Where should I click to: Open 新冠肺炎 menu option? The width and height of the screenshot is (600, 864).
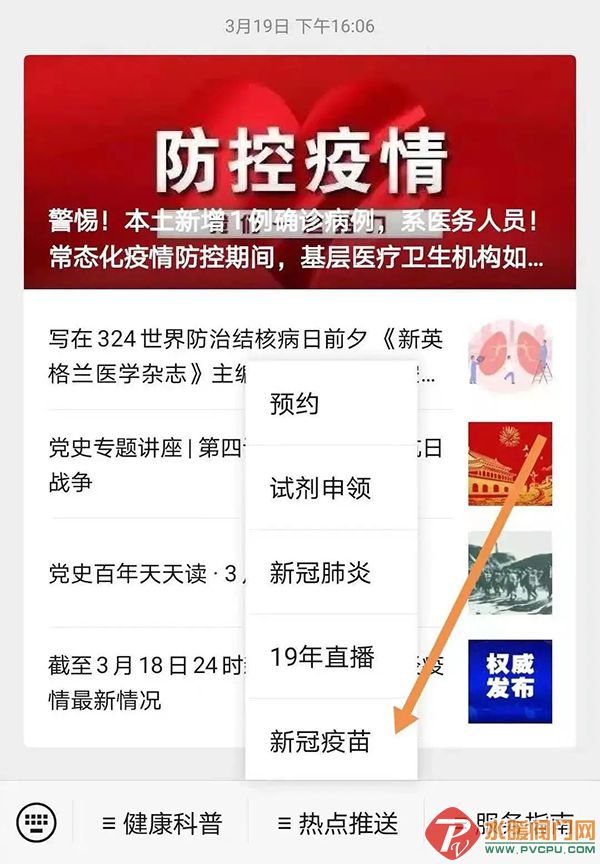tap(331, 573)
